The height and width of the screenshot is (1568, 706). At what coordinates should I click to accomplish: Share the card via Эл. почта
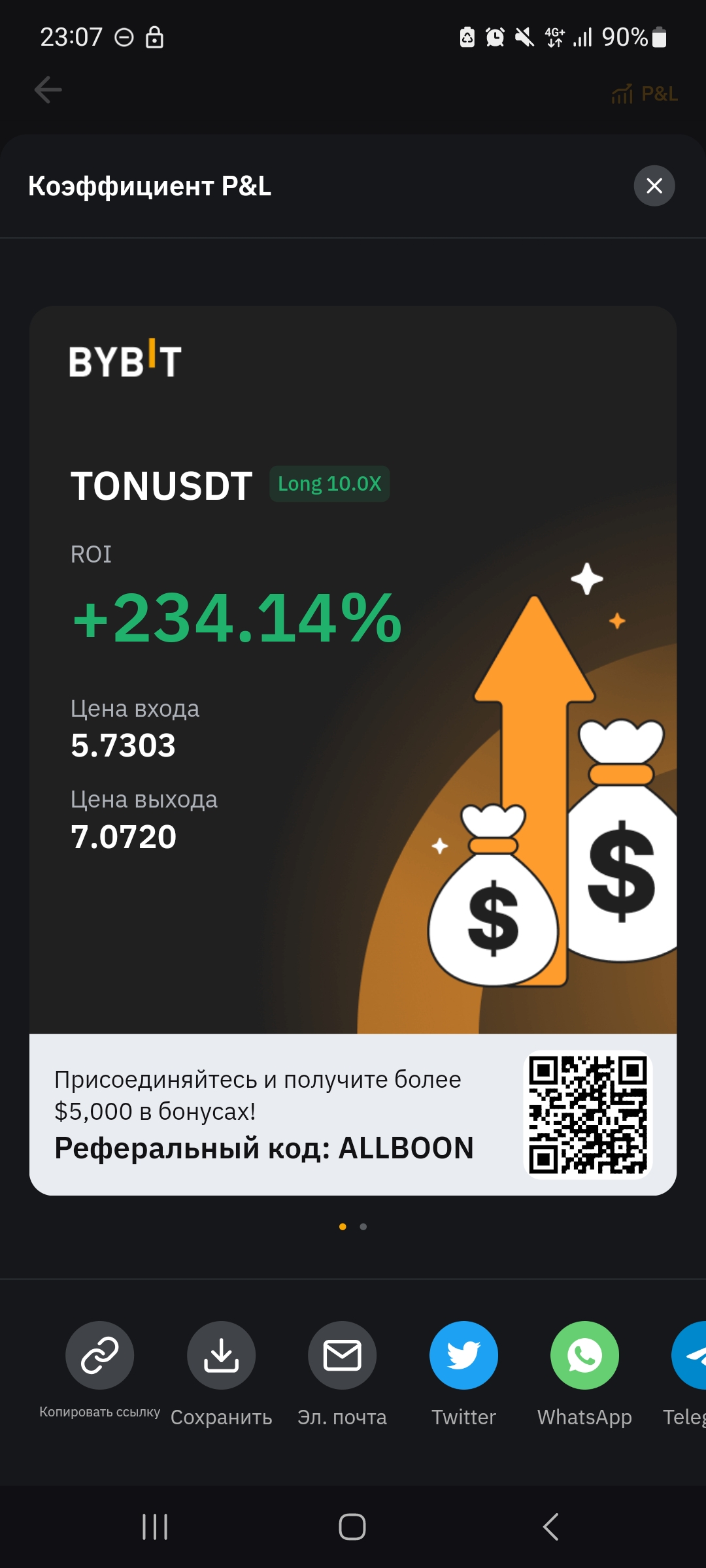(x=342, y=1356)
